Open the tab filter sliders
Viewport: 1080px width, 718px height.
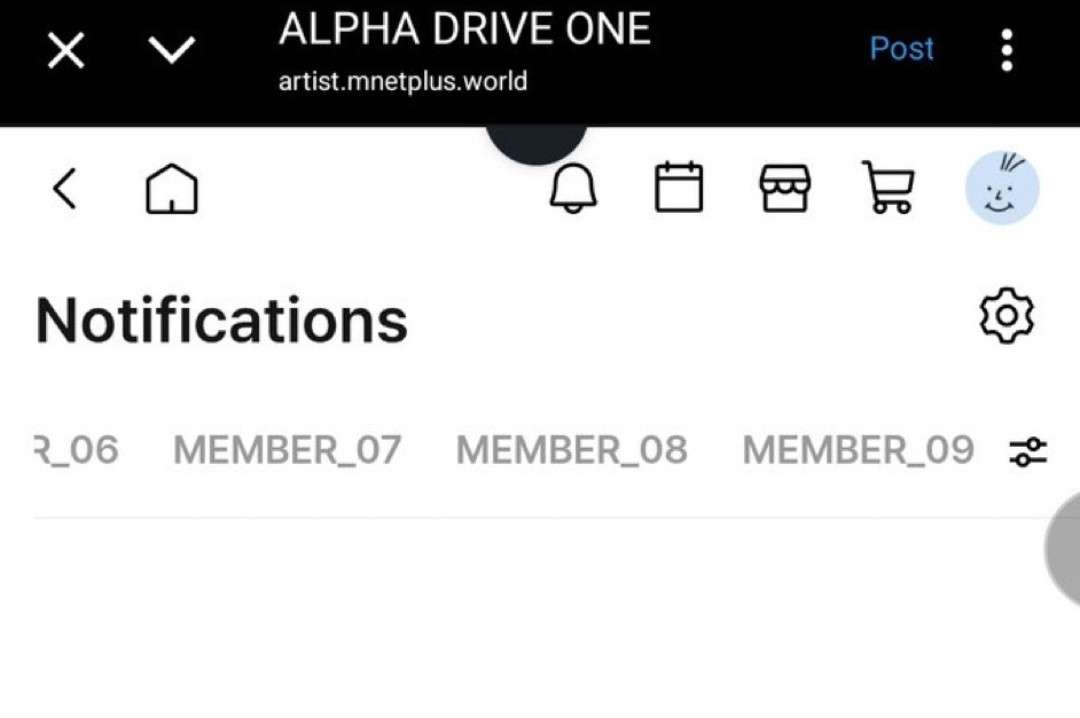pyautogui.click(x=1028, y=452)
